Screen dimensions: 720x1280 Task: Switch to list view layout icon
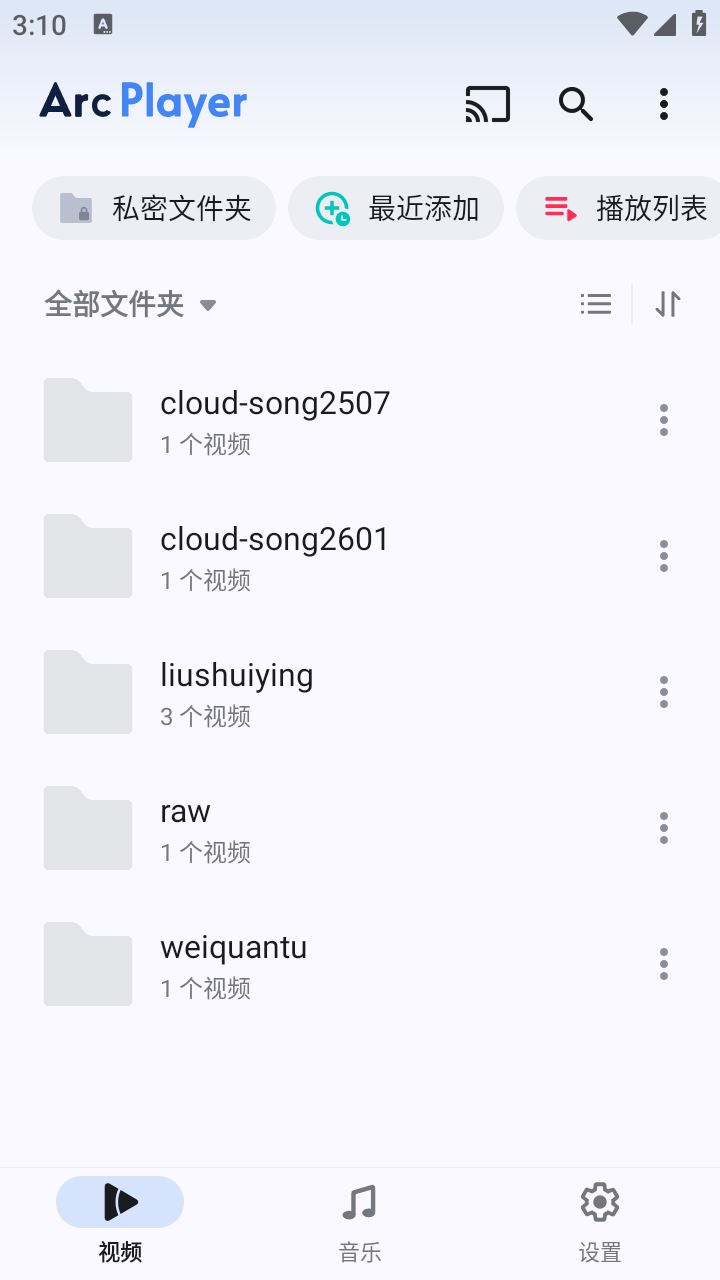click(596, 303)
